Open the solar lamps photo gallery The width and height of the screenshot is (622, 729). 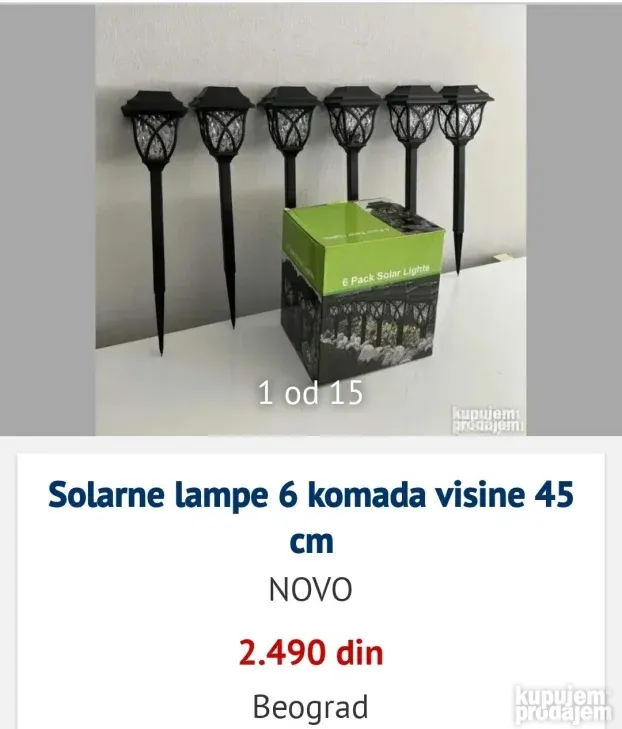310,220
